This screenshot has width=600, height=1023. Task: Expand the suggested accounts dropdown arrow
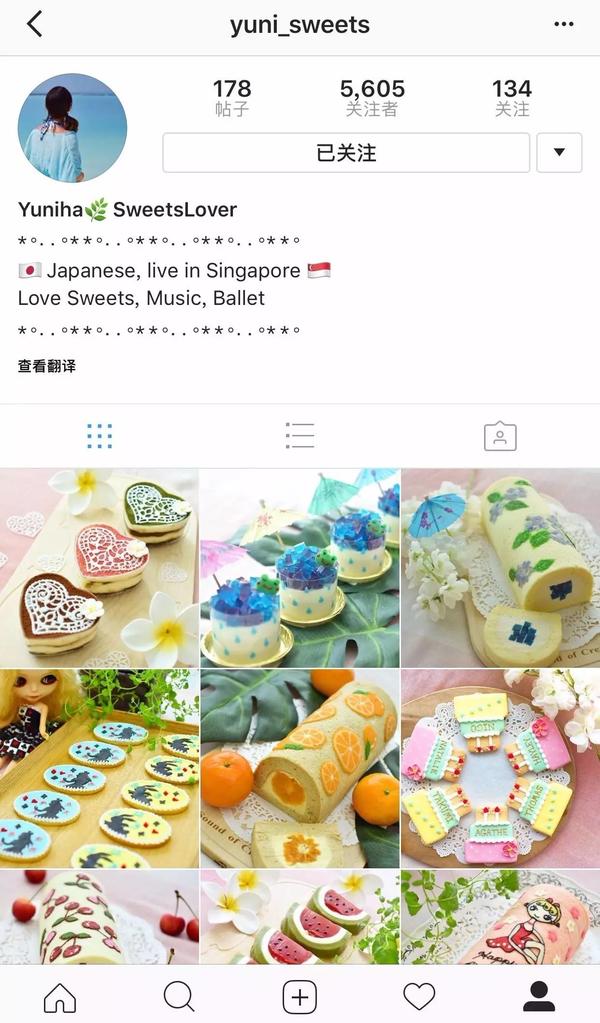pyautogui.click(x=559, y=153)
